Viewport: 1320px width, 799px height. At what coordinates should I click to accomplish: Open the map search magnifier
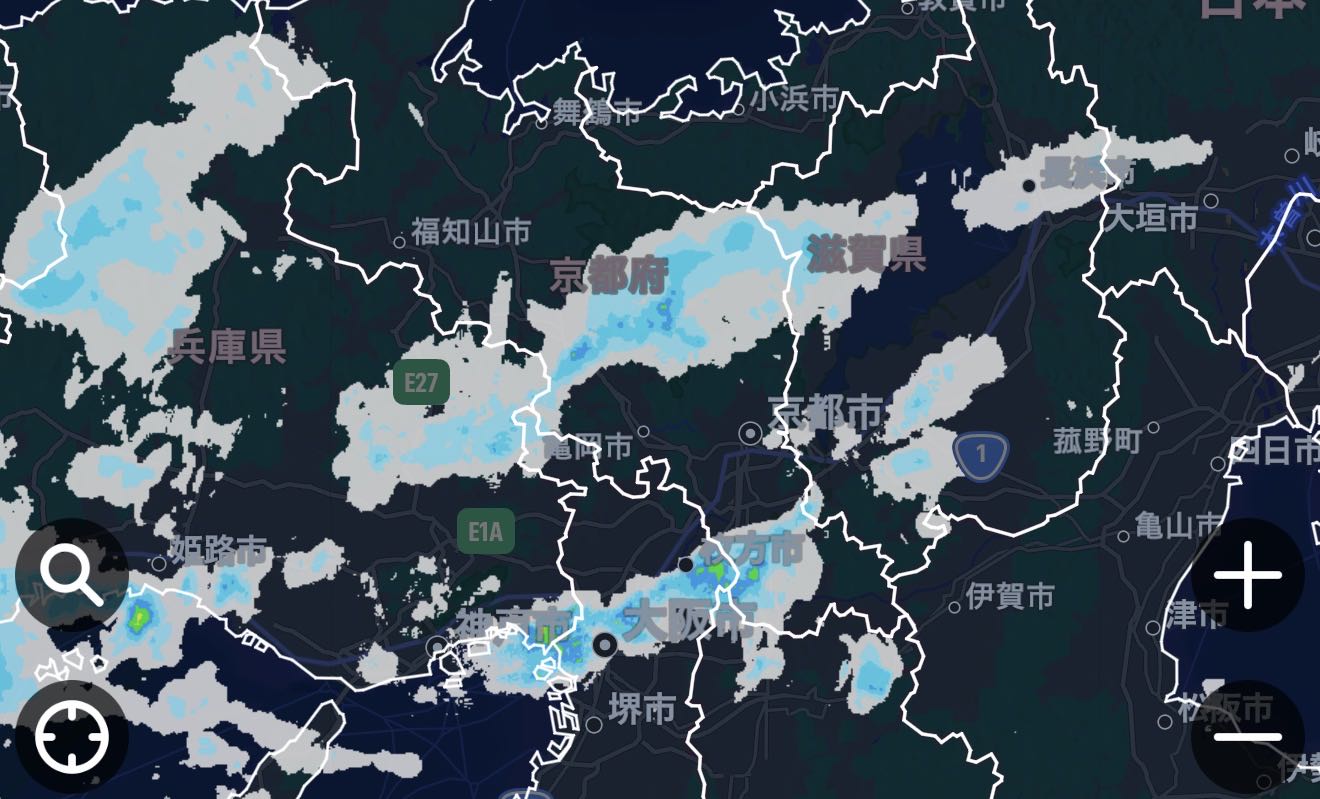72,575
